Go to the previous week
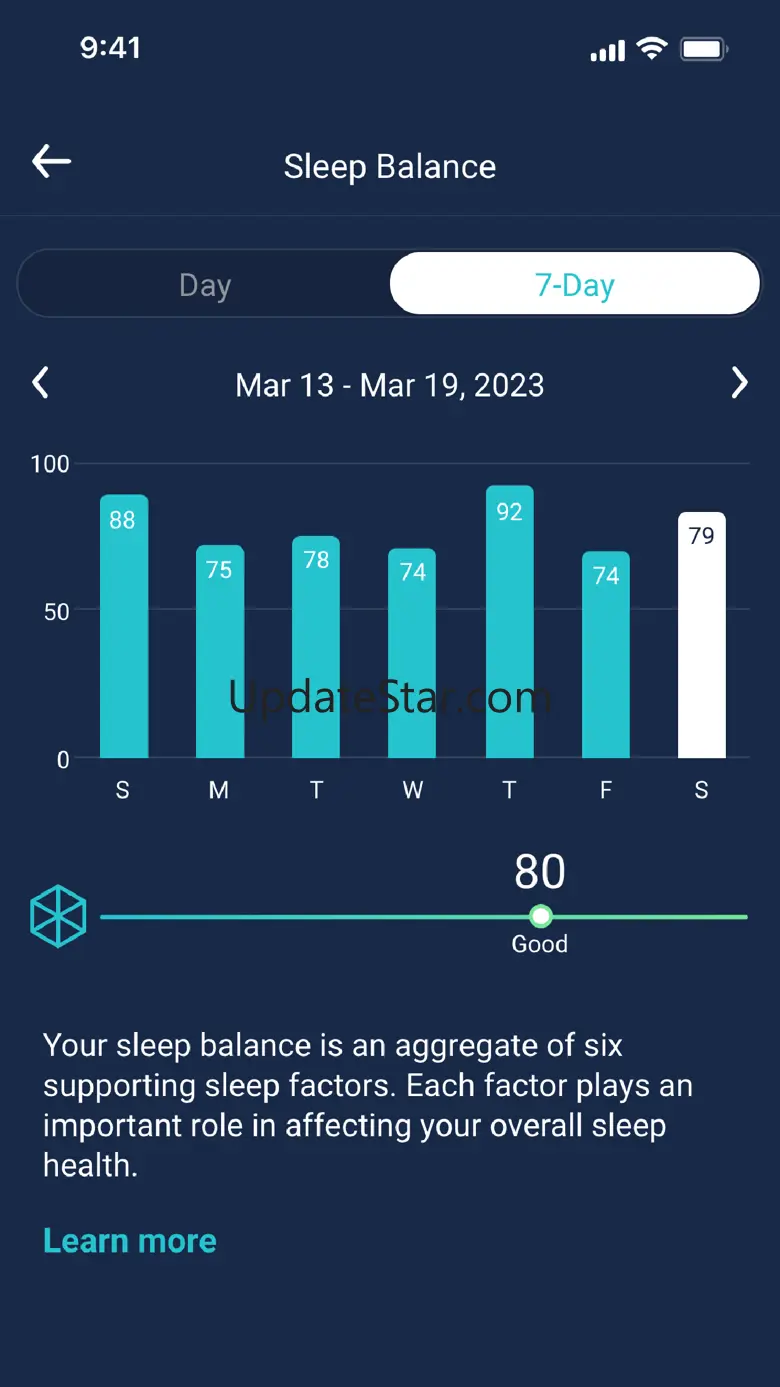780x1387 pixels. click(x=40, y=382)
